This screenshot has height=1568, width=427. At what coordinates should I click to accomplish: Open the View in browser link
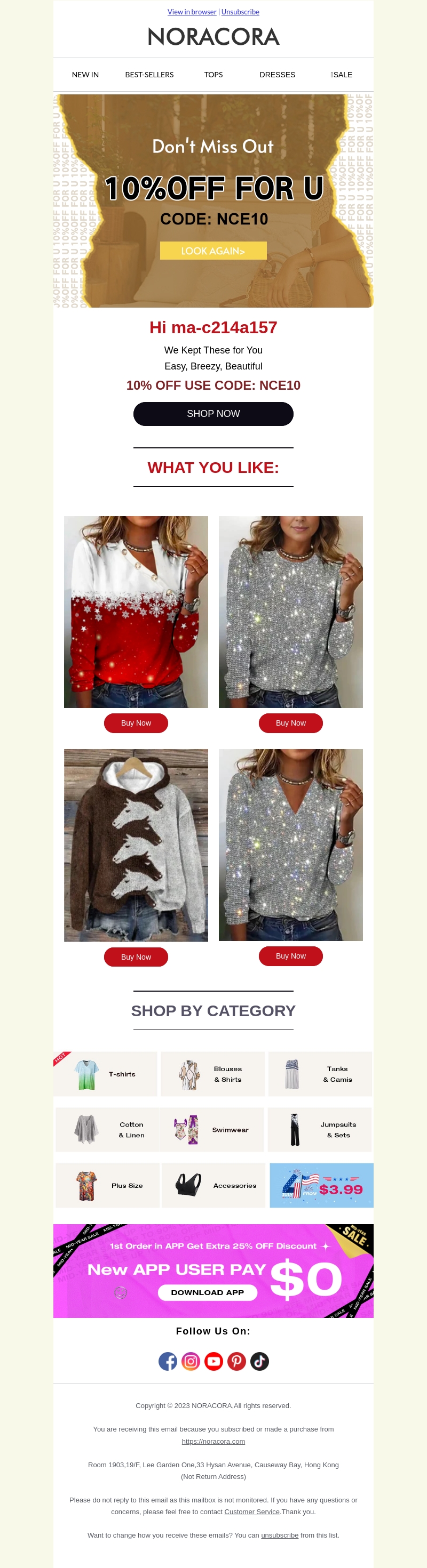(x=192, y=12)
